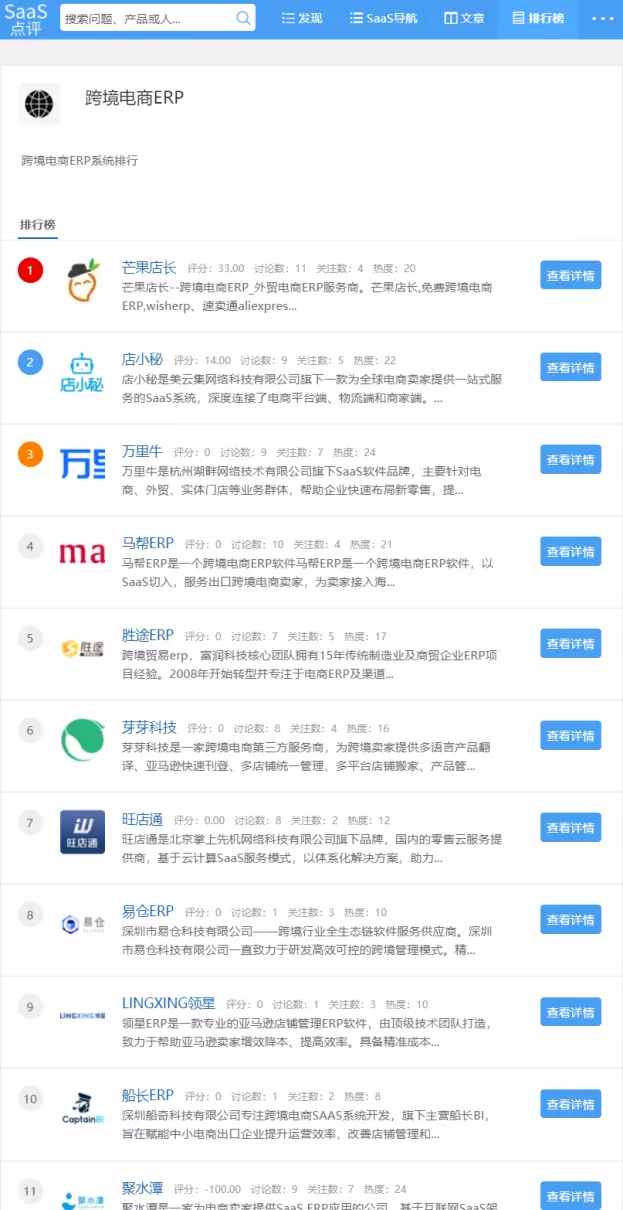
Task: Tap 查看详情 for 店小秘
Action: (x=571, y=367)
